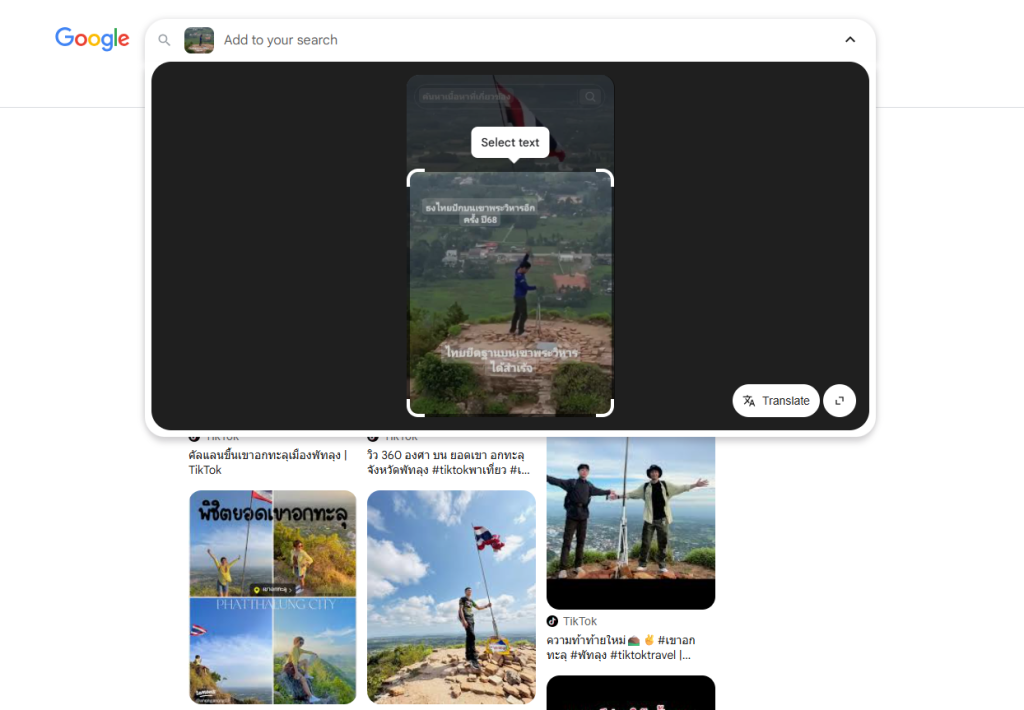Tap the image thumbnail in the search bar
Screen dimensions: 1024x710
pyautogui.click(x=199, y=40)
